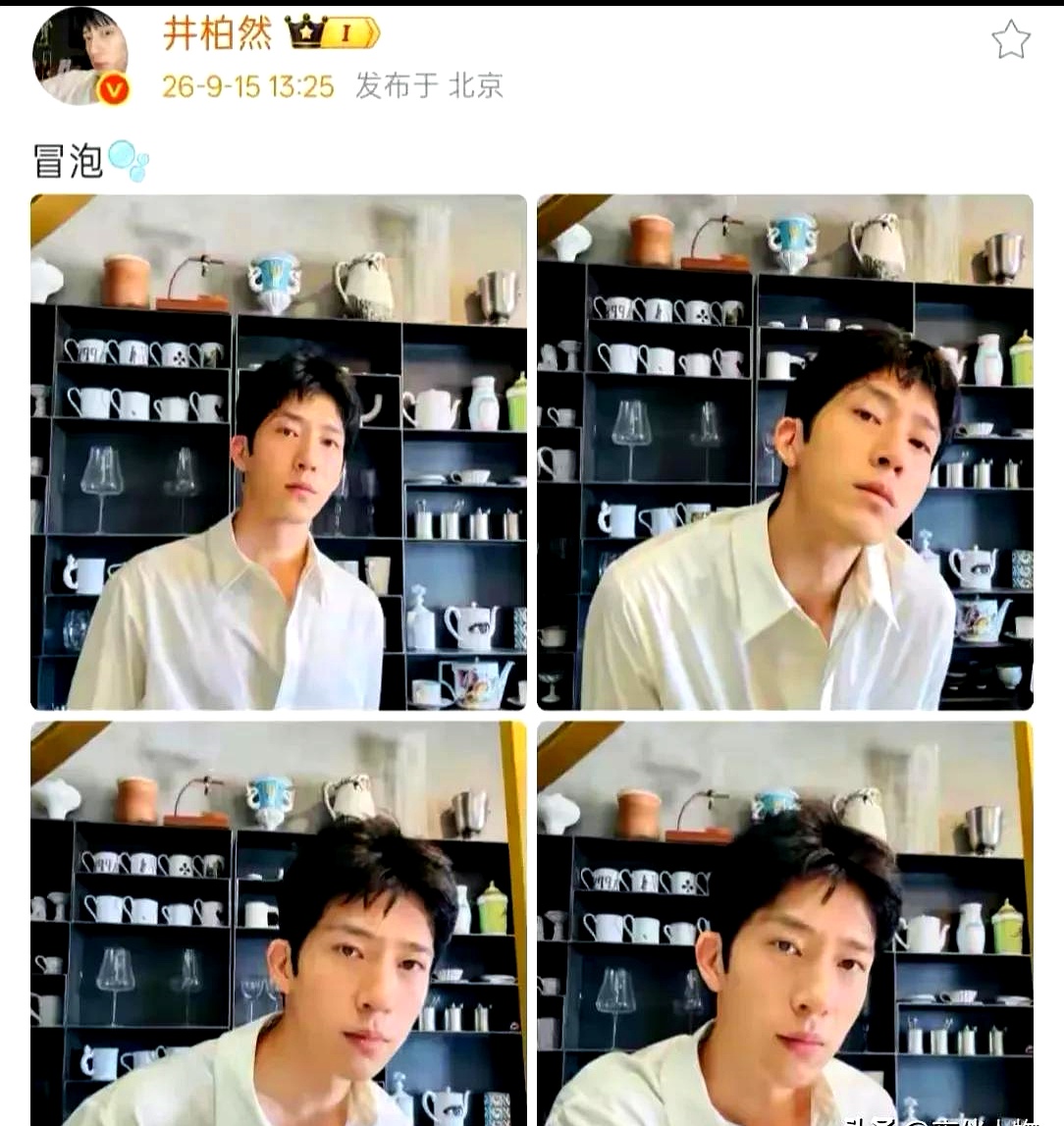
Task: Open the crown membership badge
Action: (333, 33)
